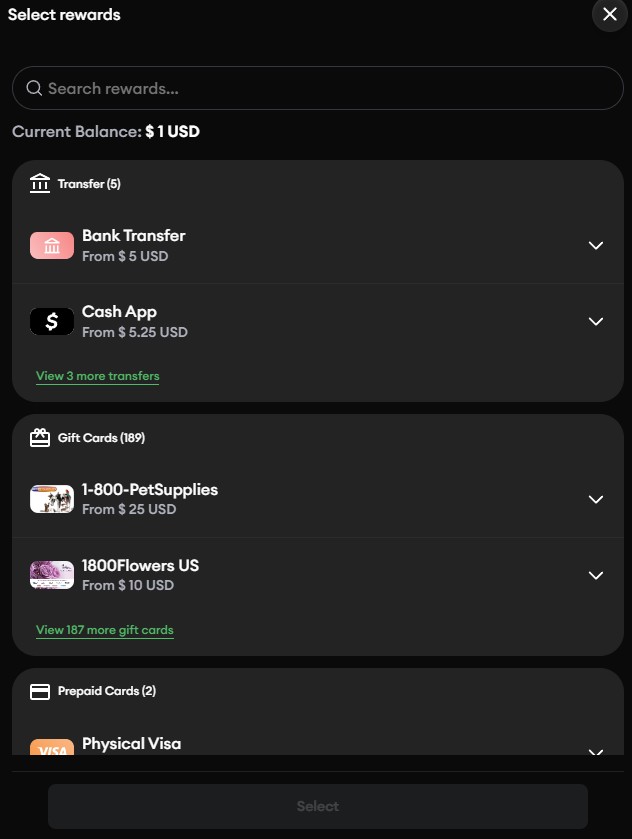Expand the Bank Transfer option

coord(596,246)
